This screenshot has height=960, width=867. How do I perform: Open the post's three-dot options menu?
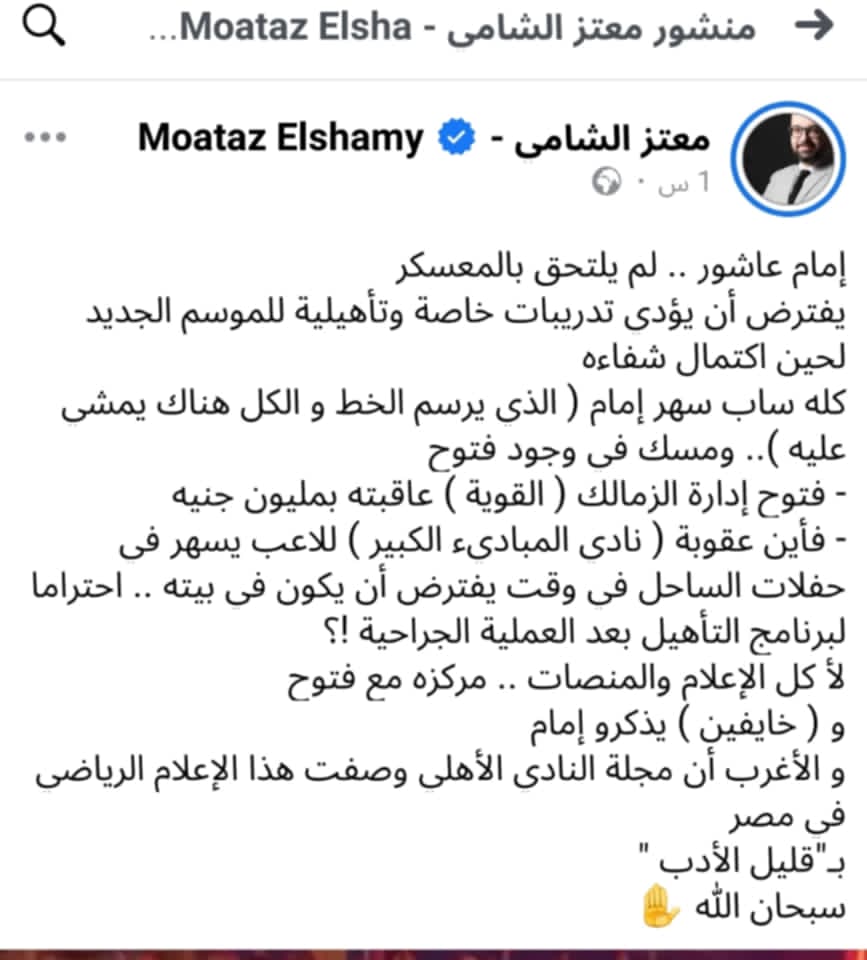[x=45, y=137]
